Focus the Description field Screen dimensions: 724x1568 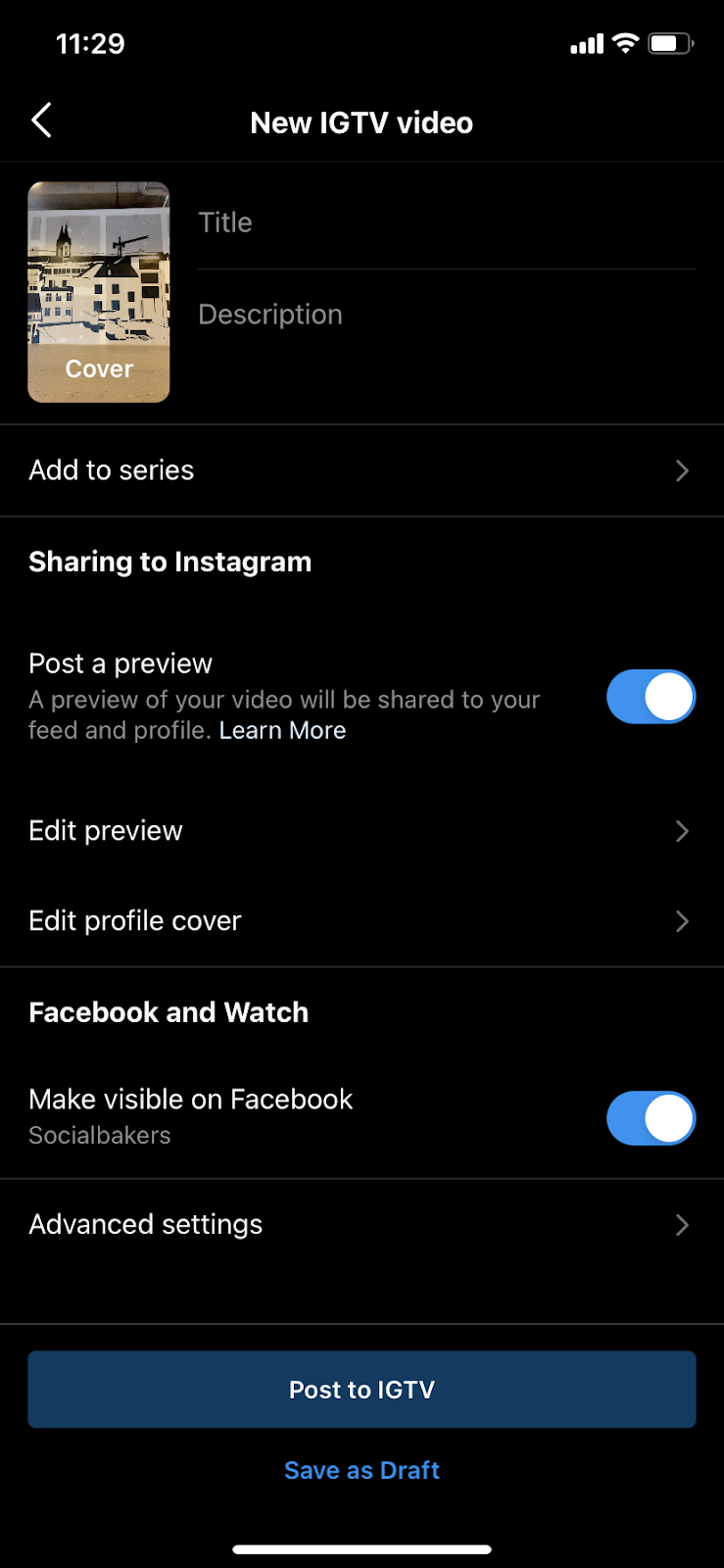click(x=446, y=315)
